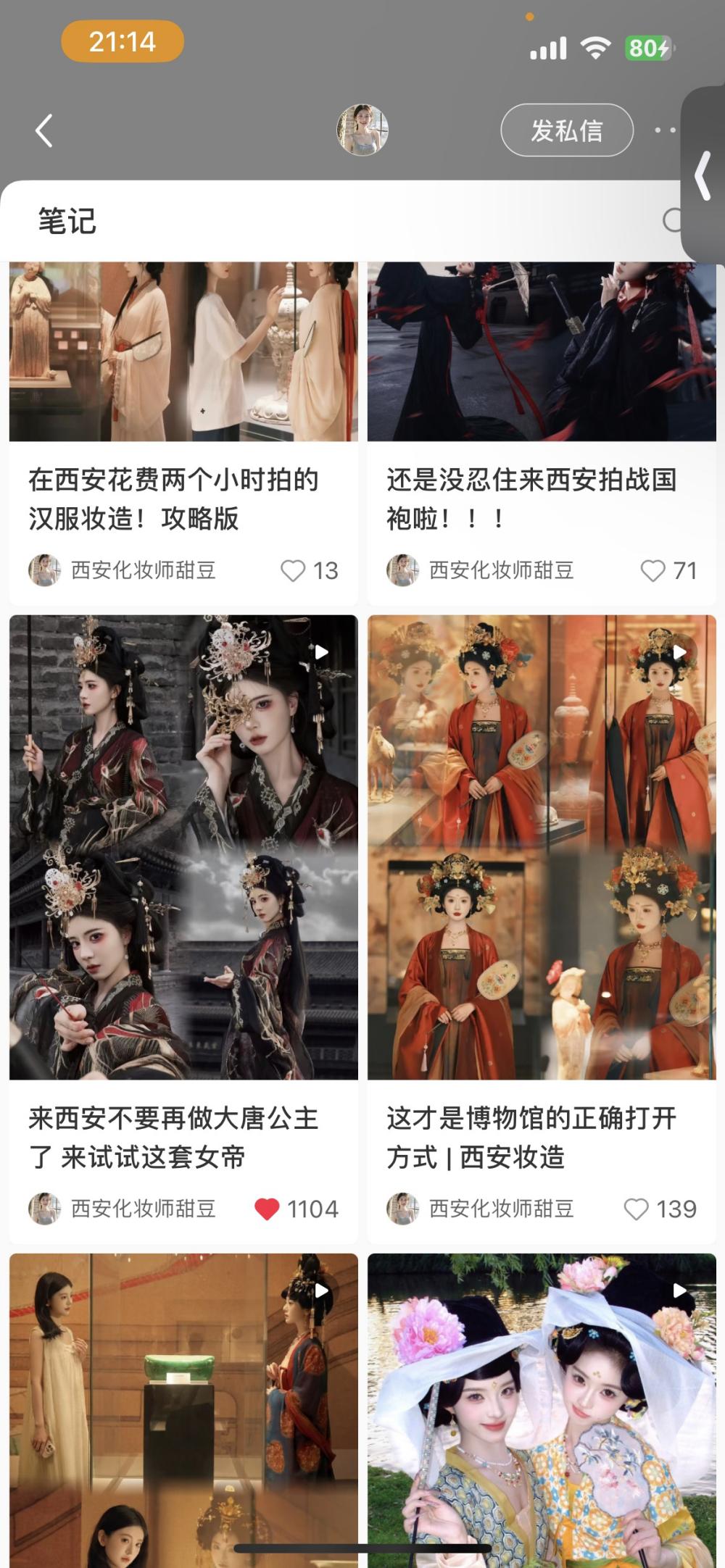
Task: Like the 战国袍 note
Action: (x=652, y=571)
